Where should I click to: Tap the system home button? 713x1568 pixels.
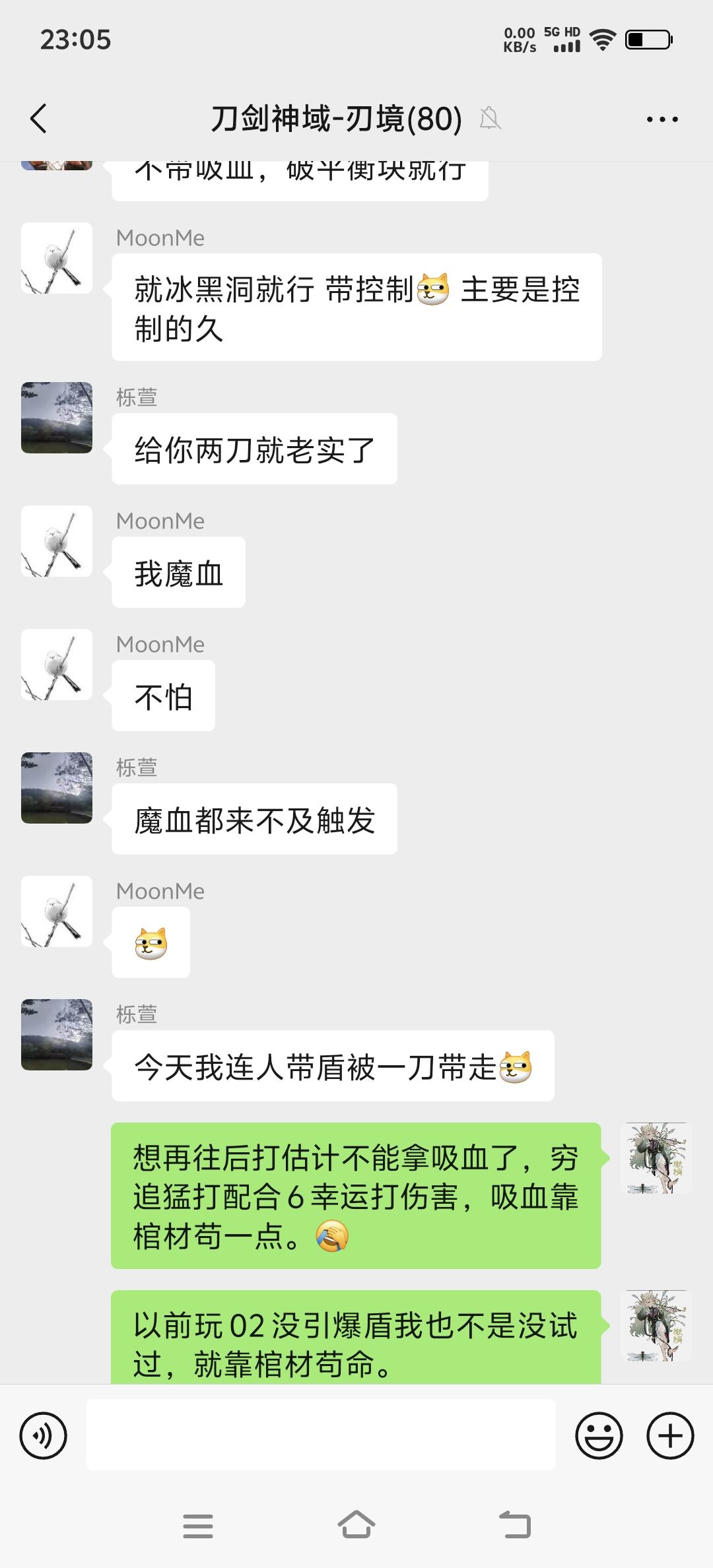click(356, 1525)
